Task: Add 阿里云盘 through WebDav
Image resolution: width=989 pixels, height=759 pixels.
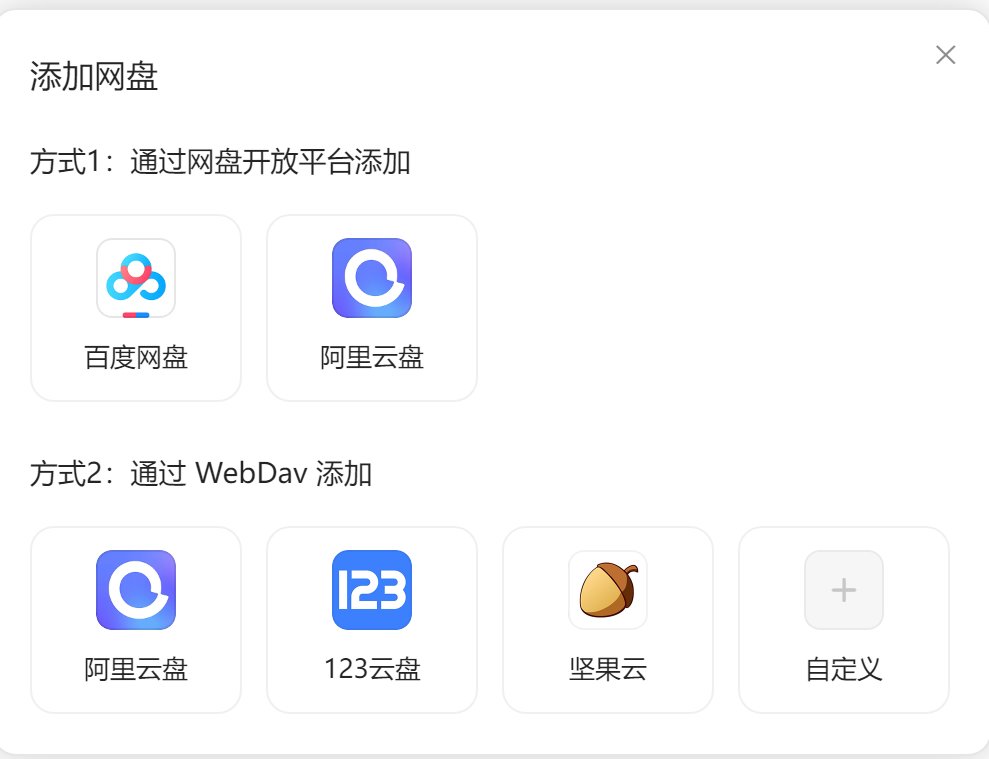Action: (x=136, y=620)
